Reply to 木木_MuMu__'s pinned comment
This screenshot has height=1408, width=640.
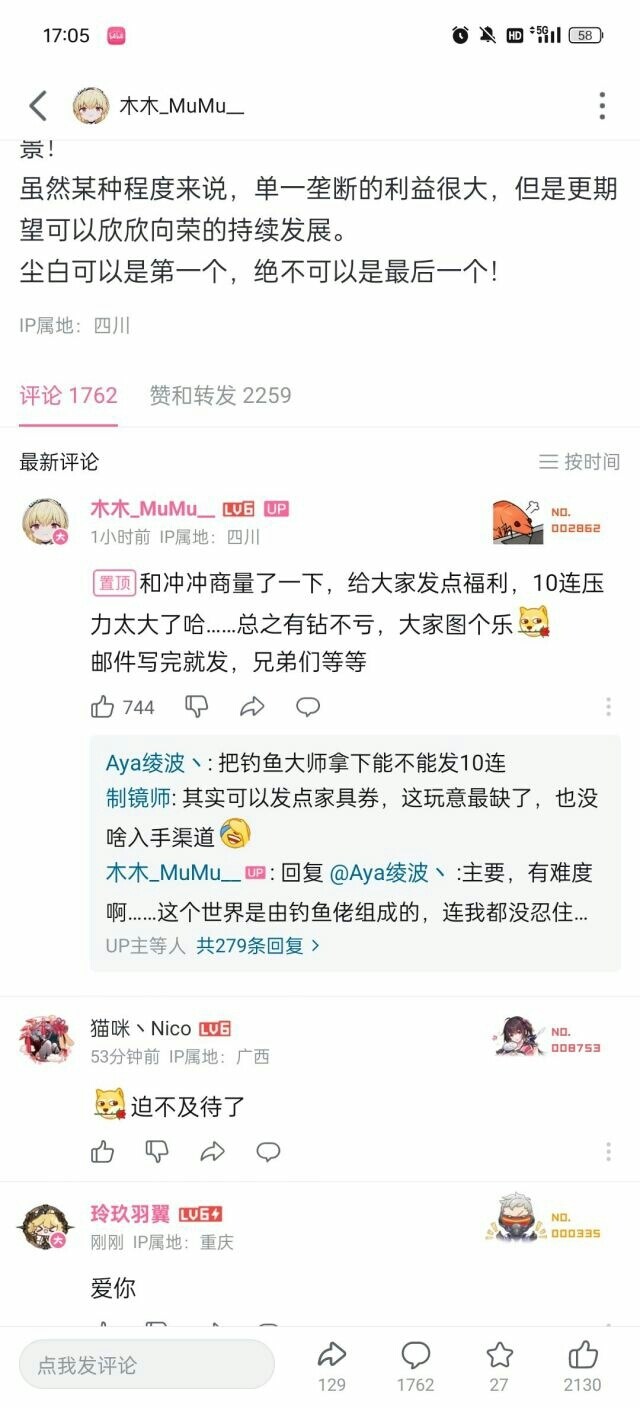click(308, 707)
